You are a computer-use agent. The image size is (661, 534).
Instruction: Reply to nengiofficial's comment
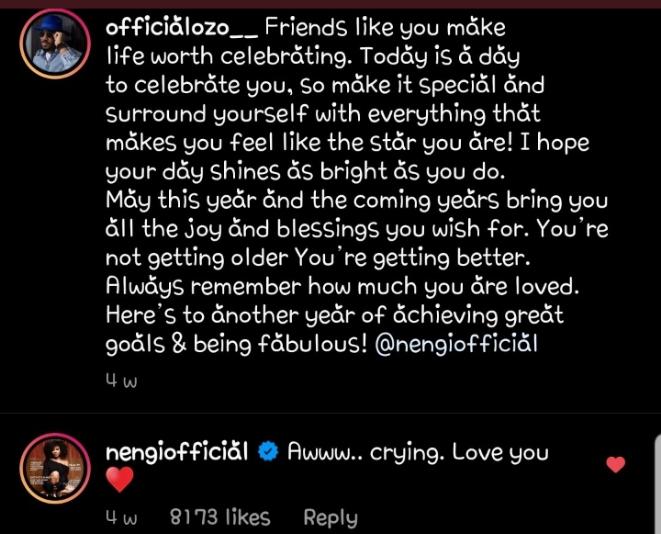(329, 517)
